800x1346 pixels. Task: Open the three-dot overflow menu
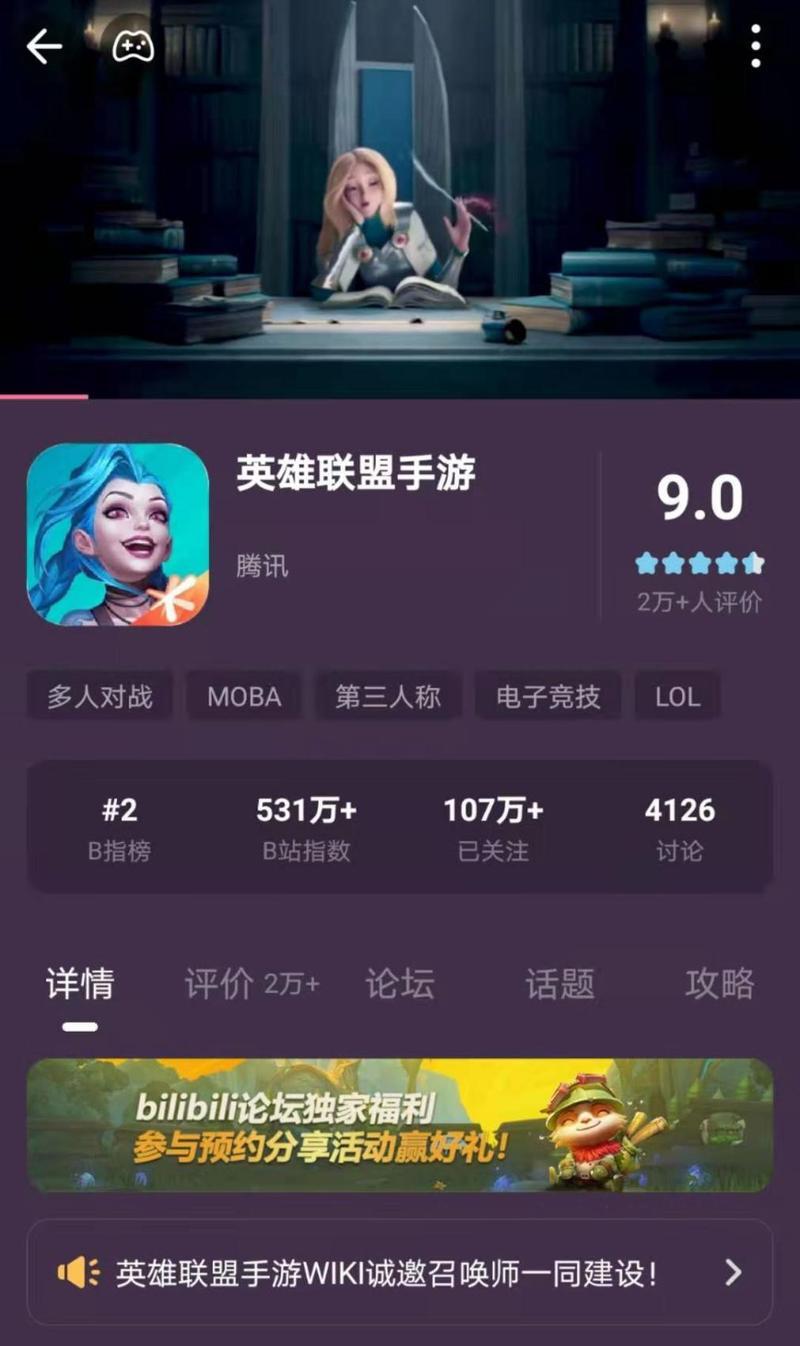[x=755, y=46]
